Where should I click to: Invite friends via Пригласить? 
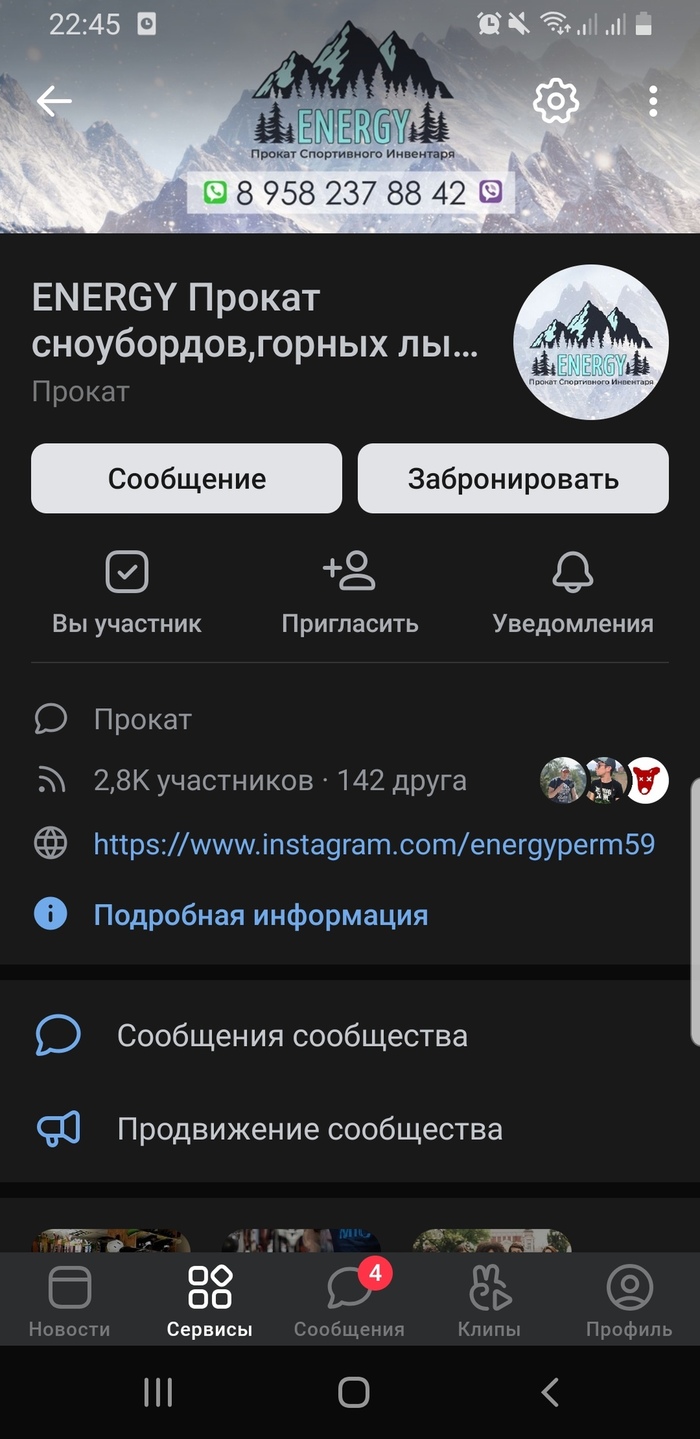tap(350, 594)
